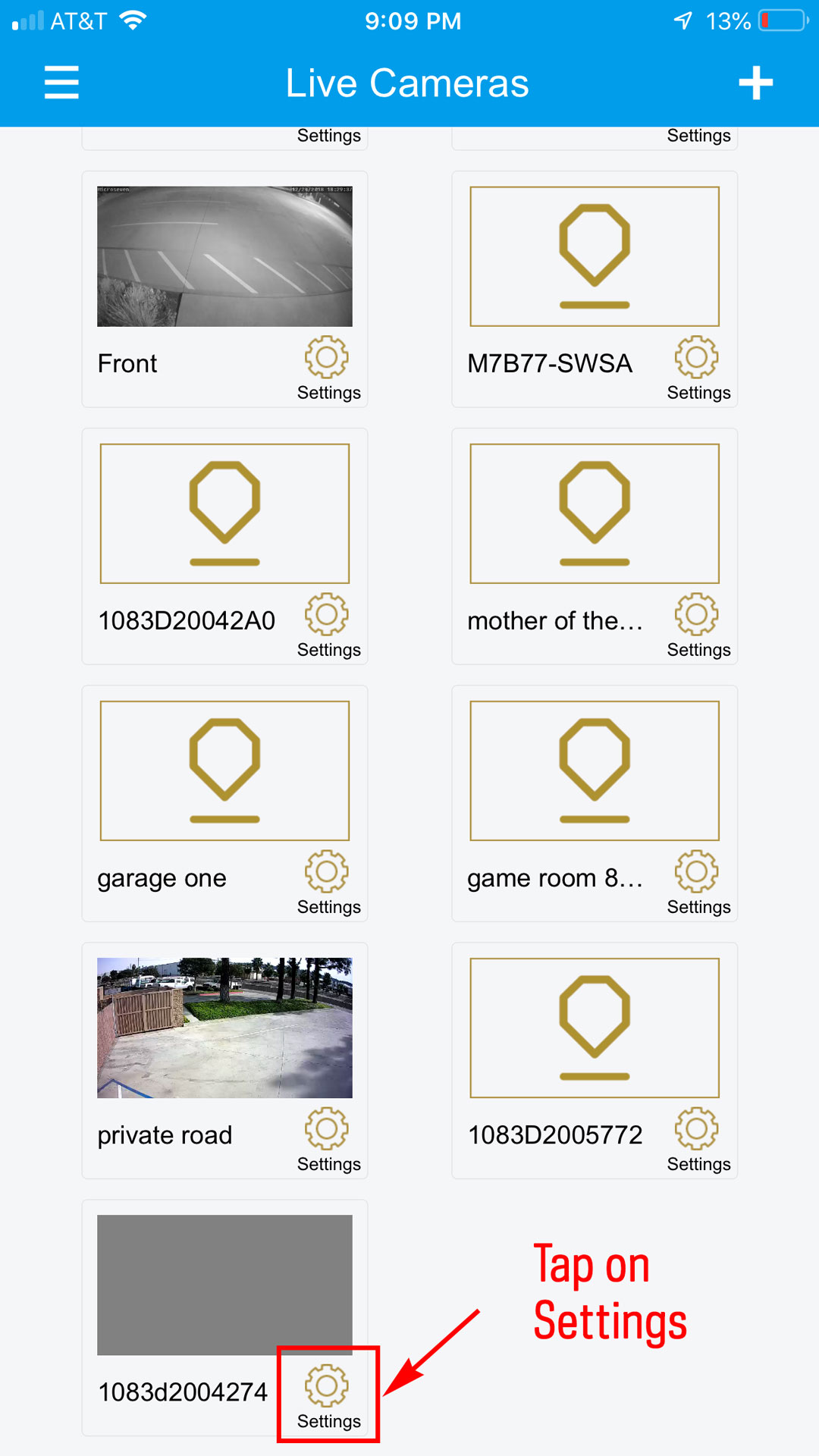Image resolution: width=819 pixels, height=1456 pixels.
Task: Open Settings for private road camera
Action: pos(328,1141)
